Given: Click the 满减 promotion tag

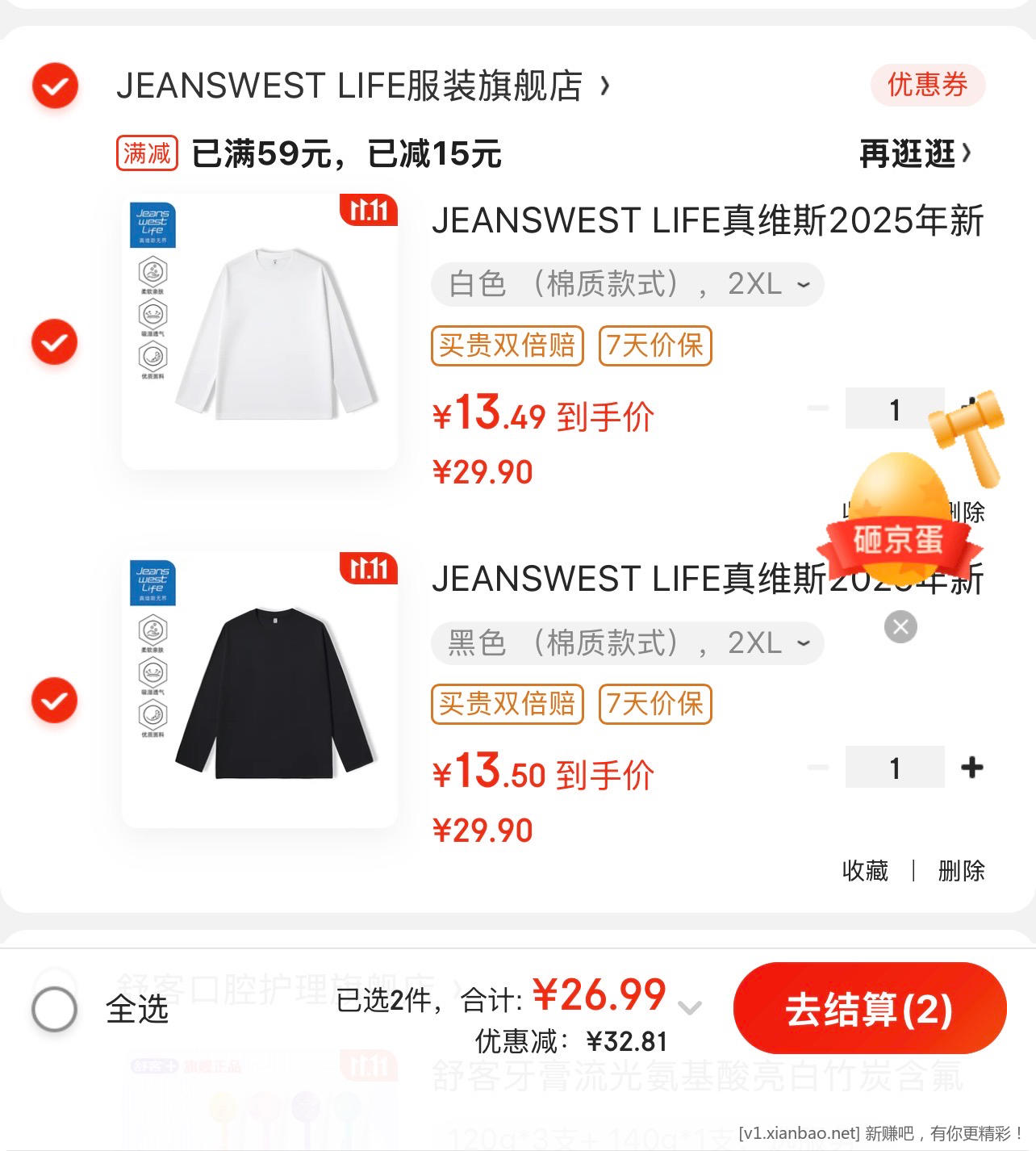Looking at the screenshot, I should [x=148, y=153].
